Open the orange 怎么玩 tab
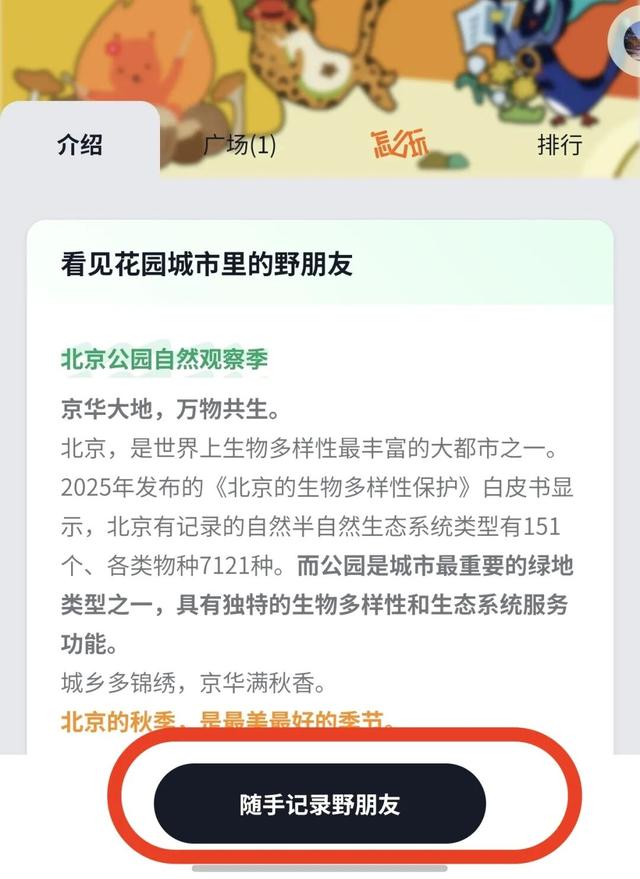The width and height of the screenshot is (640, 879). pos(400,145)
